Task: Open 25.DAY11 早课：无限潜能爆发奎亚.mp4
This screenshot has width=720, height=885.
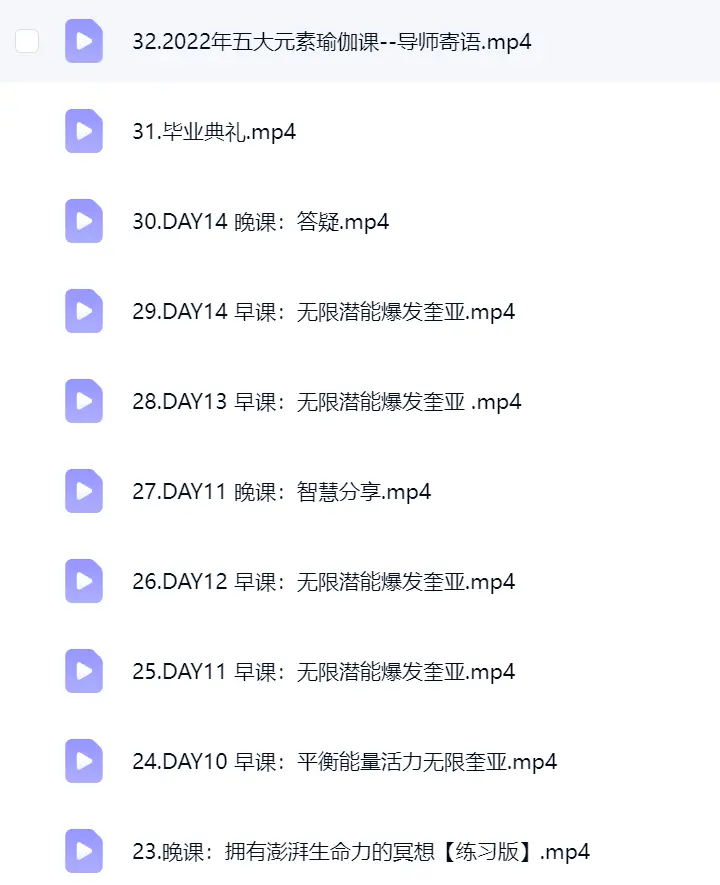Action: coord(323,672)
